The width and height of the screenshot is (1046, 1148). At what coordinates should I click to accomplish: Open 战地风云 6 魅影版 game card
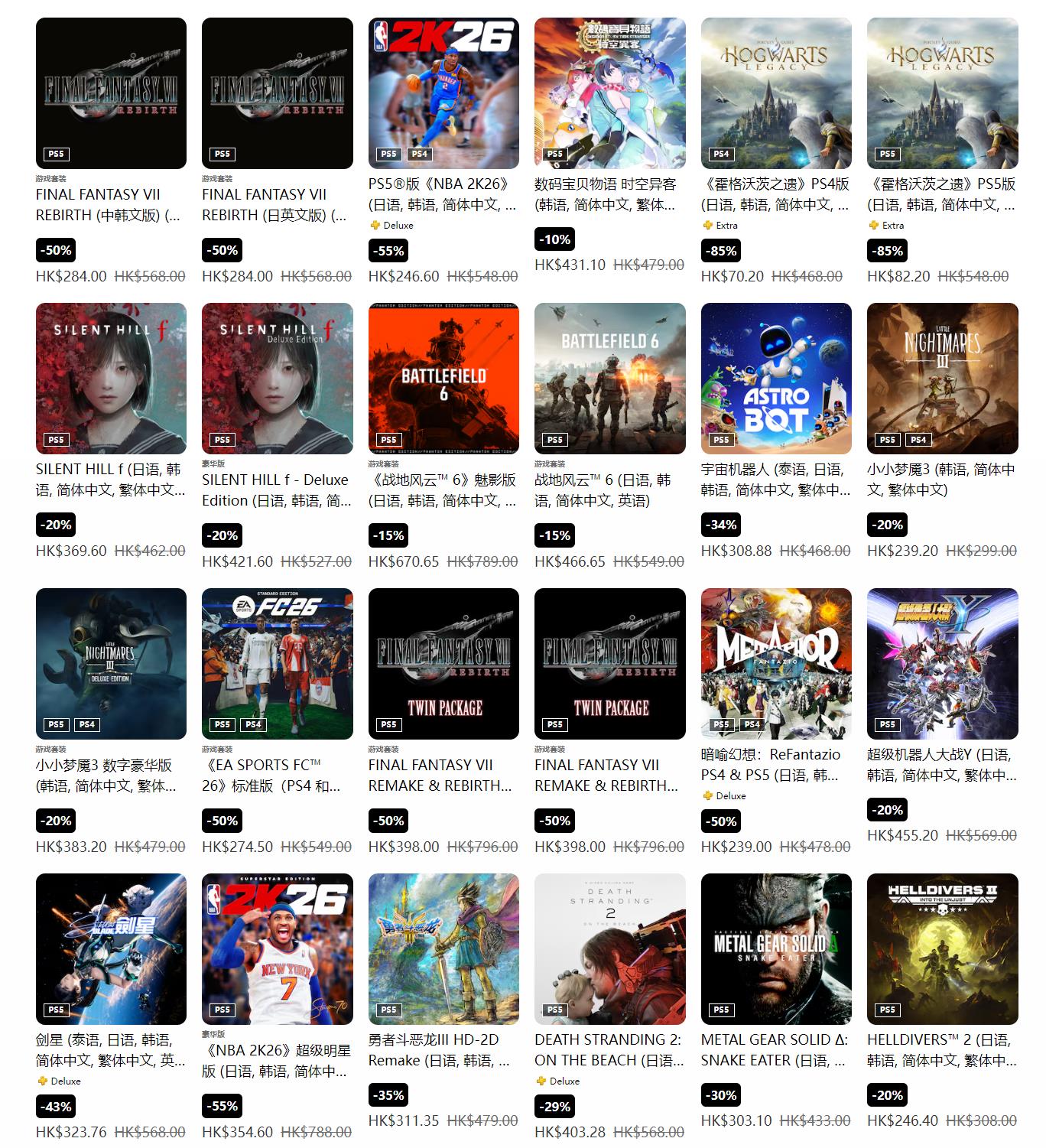pos(443,379)
